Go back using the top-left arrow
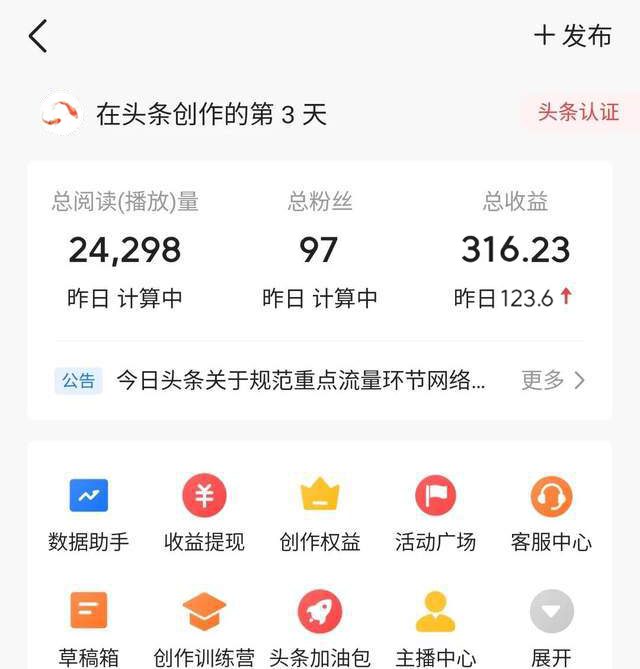640x669 pixels. pos(38,37)
